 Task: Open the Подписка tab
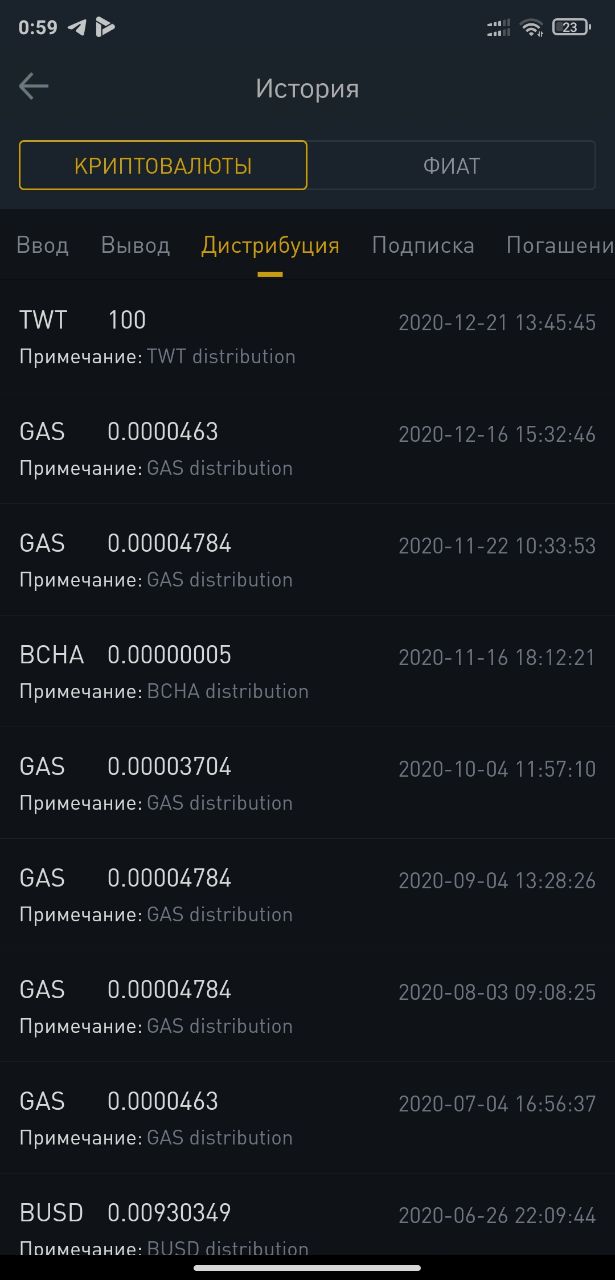pos(423,245)
